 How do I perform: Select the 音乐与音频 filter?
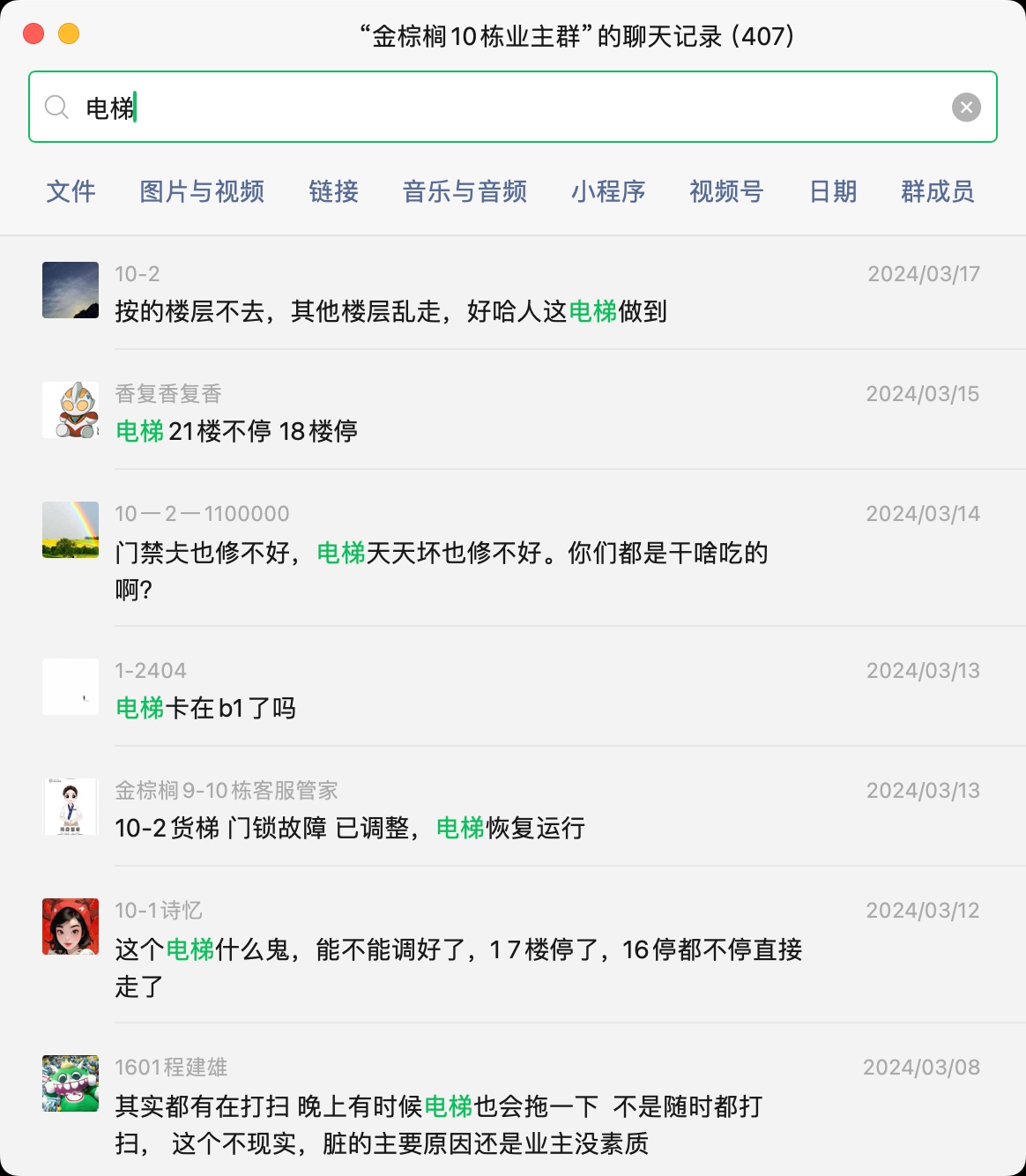point(465,191)
